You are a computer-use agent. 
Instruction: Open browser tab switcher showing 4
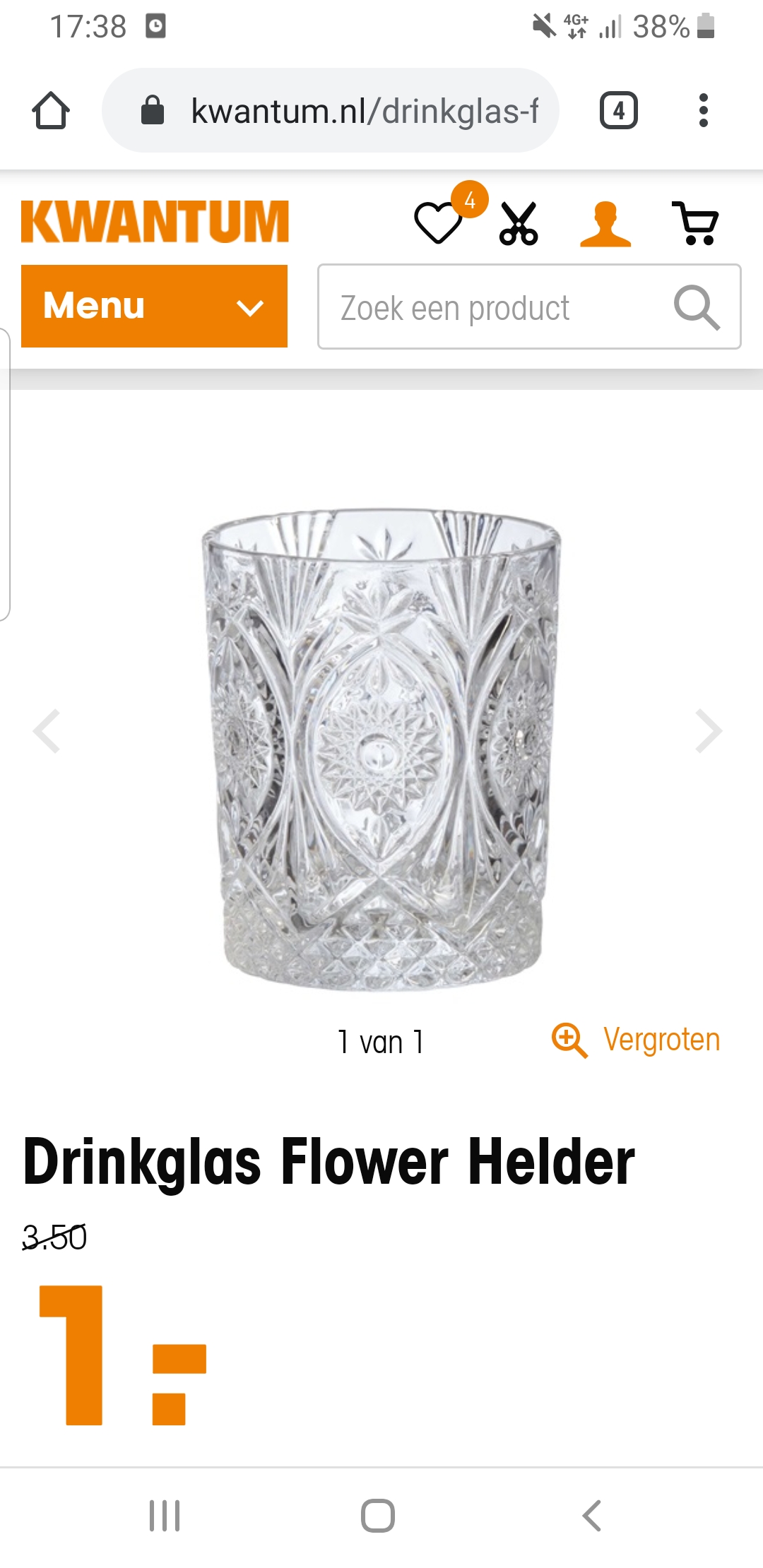coord(619,110)
